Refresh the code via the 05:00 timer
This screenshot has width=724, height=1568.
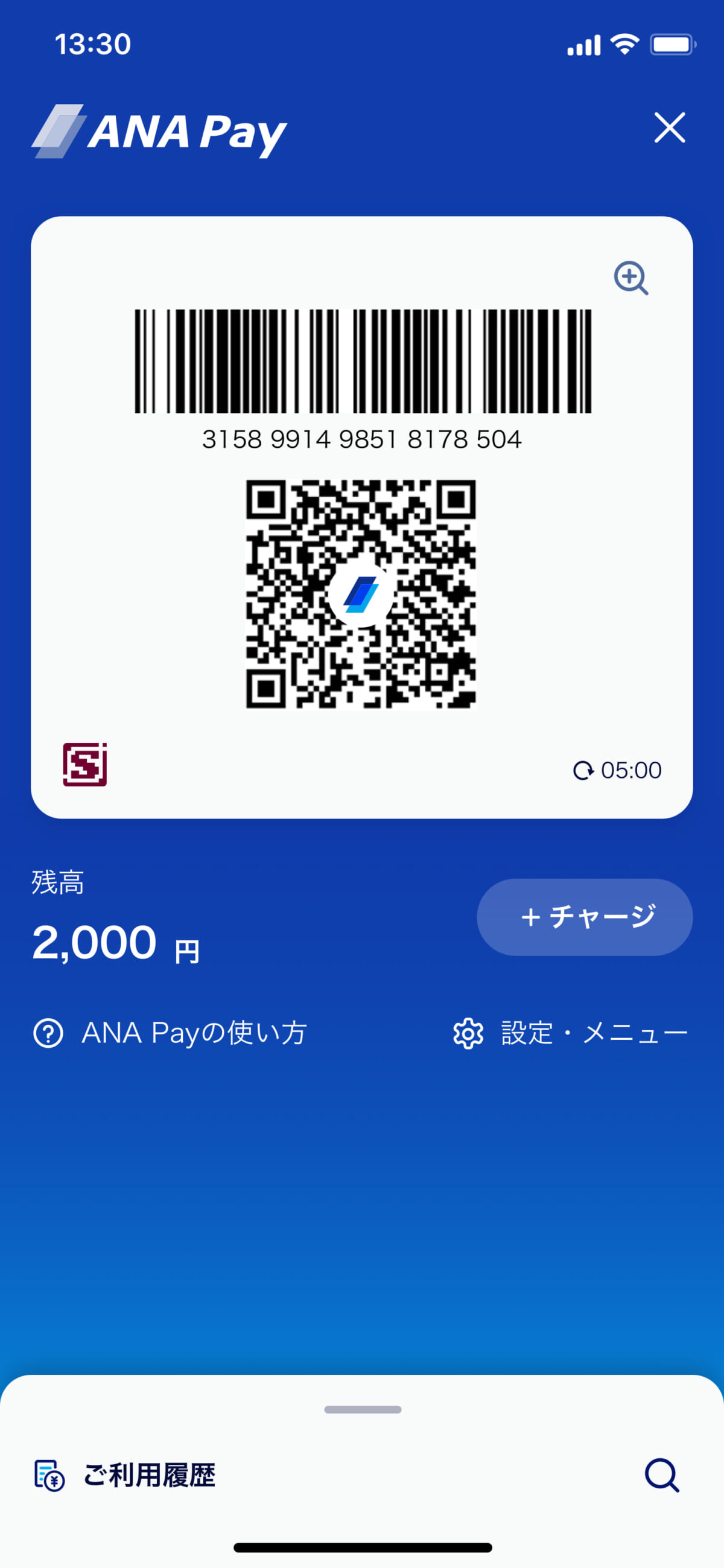tap(617, 770)
